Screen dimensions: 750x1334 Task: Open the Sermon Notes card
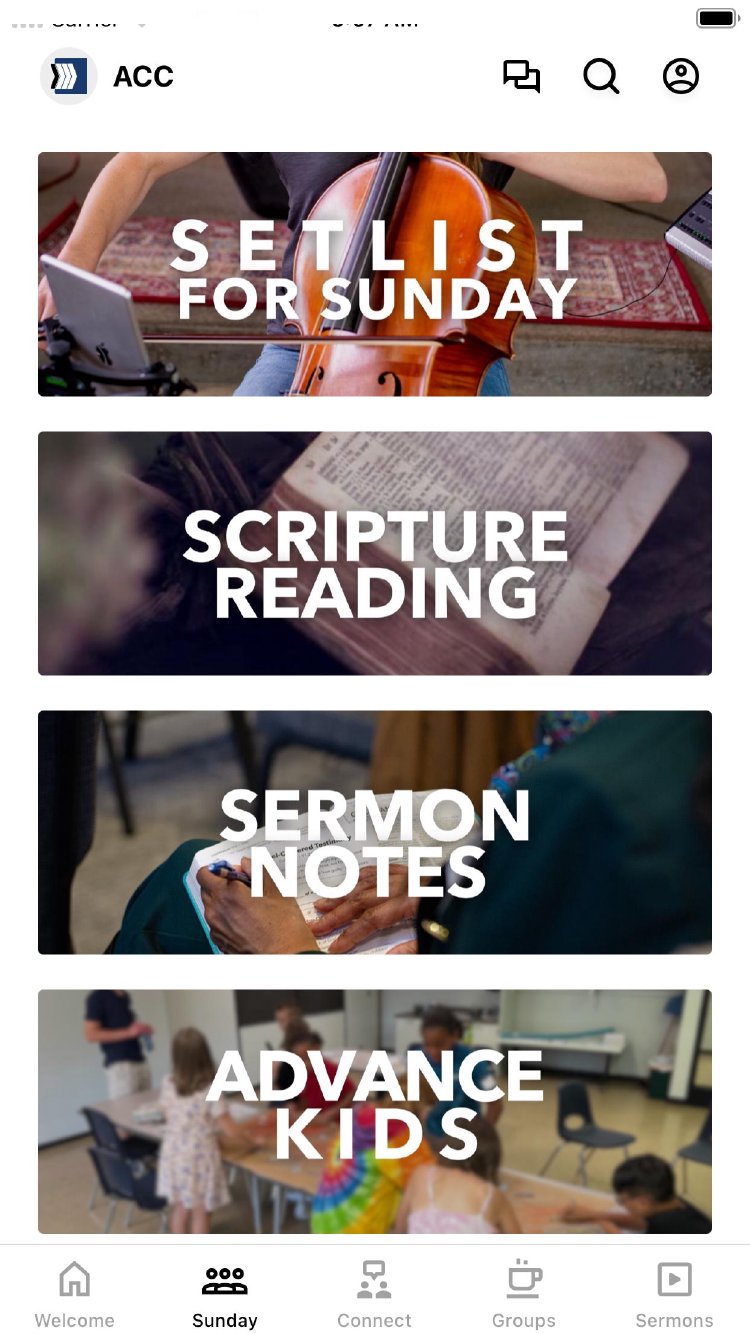375,832
